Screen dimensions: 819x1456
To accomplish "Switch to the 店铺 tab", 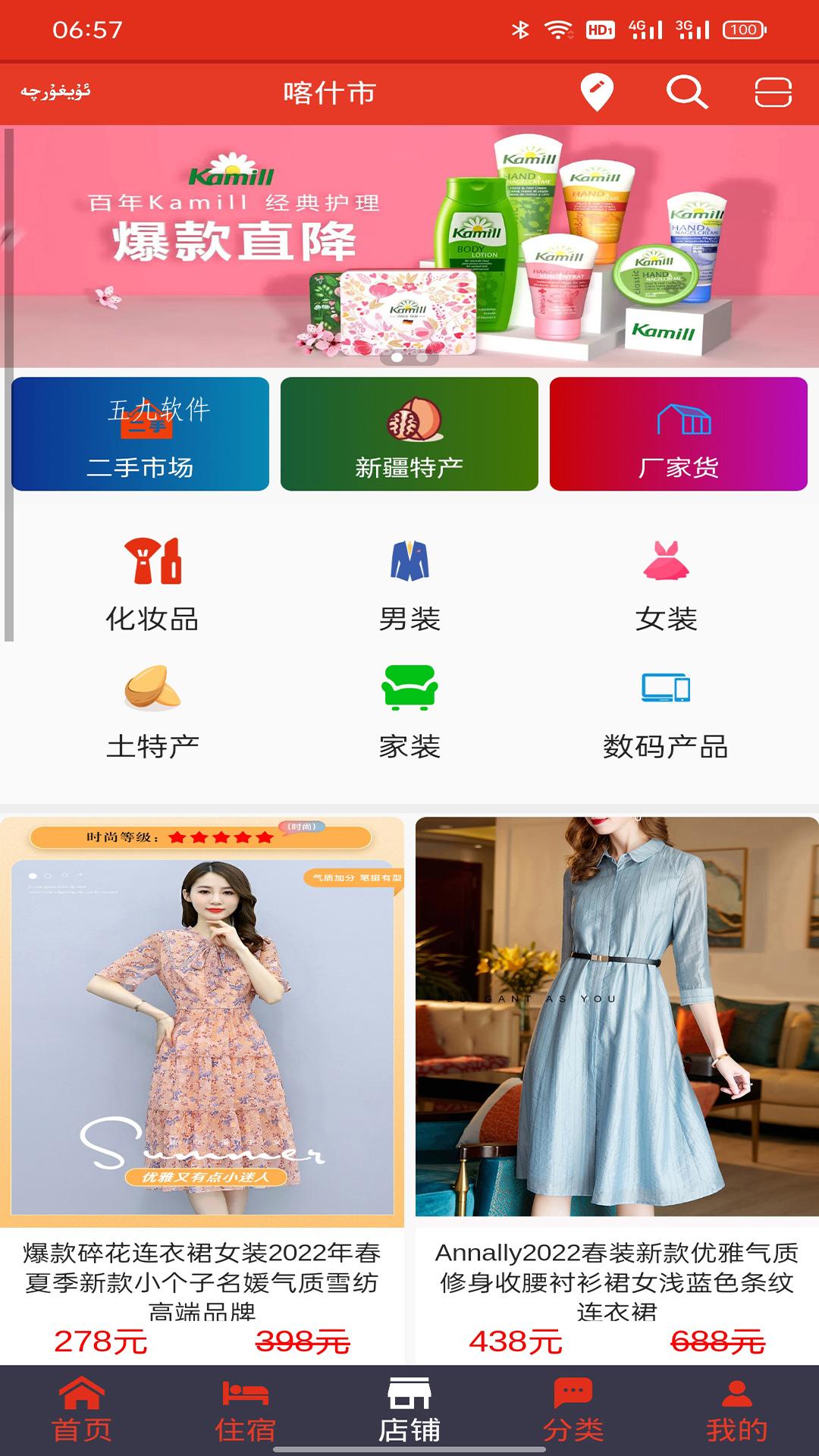I will tap(409, 1411).
